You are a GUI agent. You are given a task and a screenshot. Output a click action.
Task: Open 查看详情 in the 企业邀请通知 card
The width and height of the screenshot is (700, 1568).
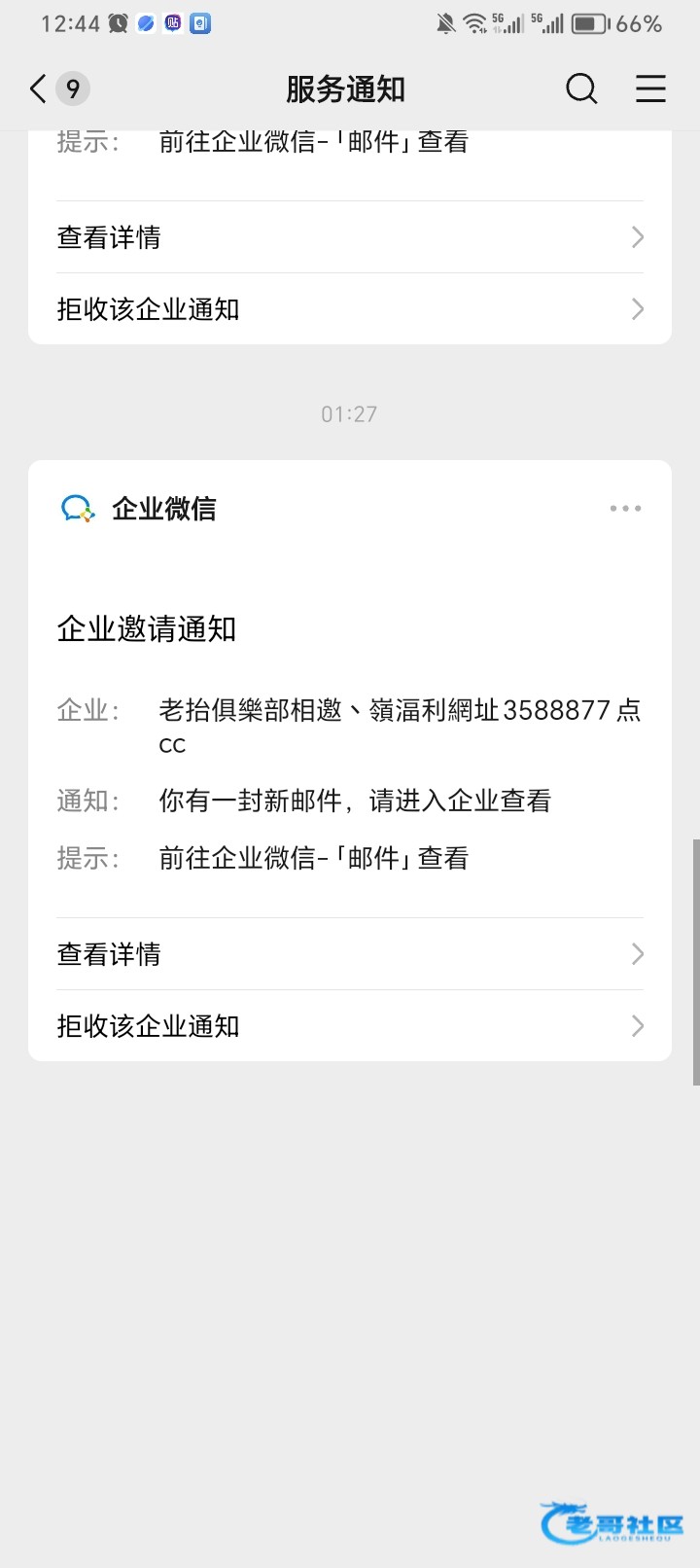350,954
